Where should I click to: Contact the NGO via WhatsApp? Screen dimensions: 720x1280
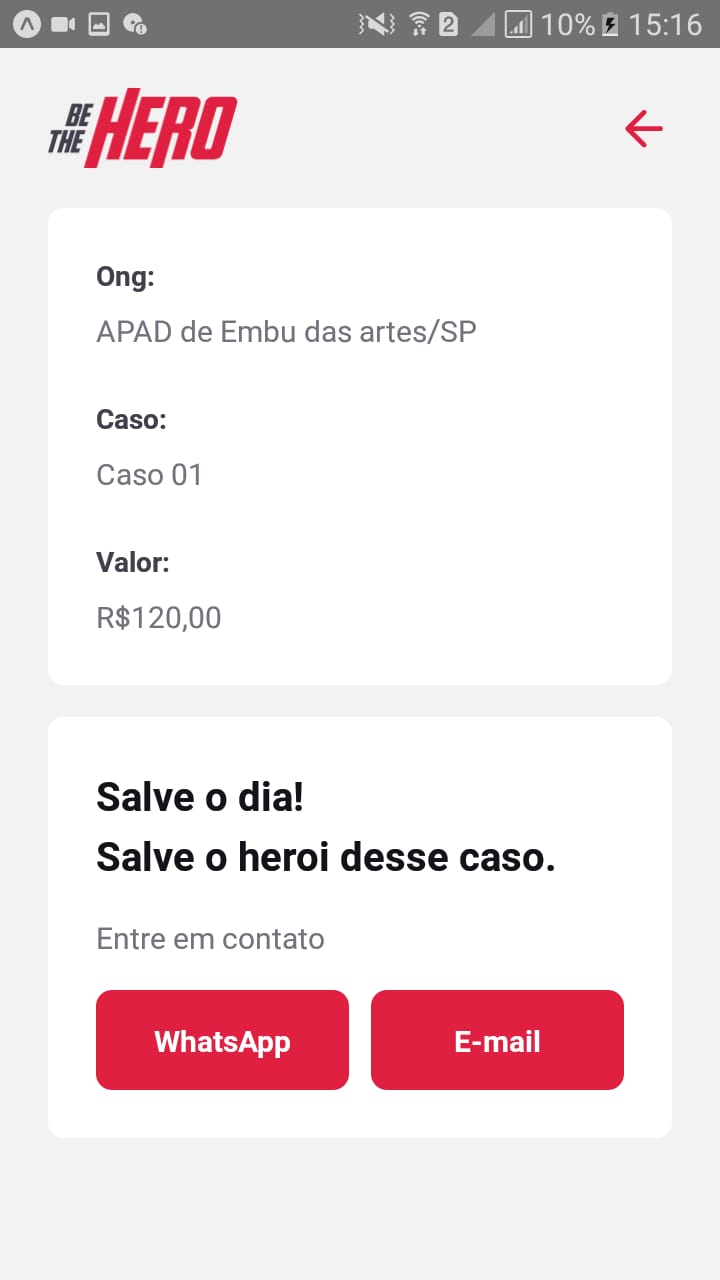[x=222, y=1040]
